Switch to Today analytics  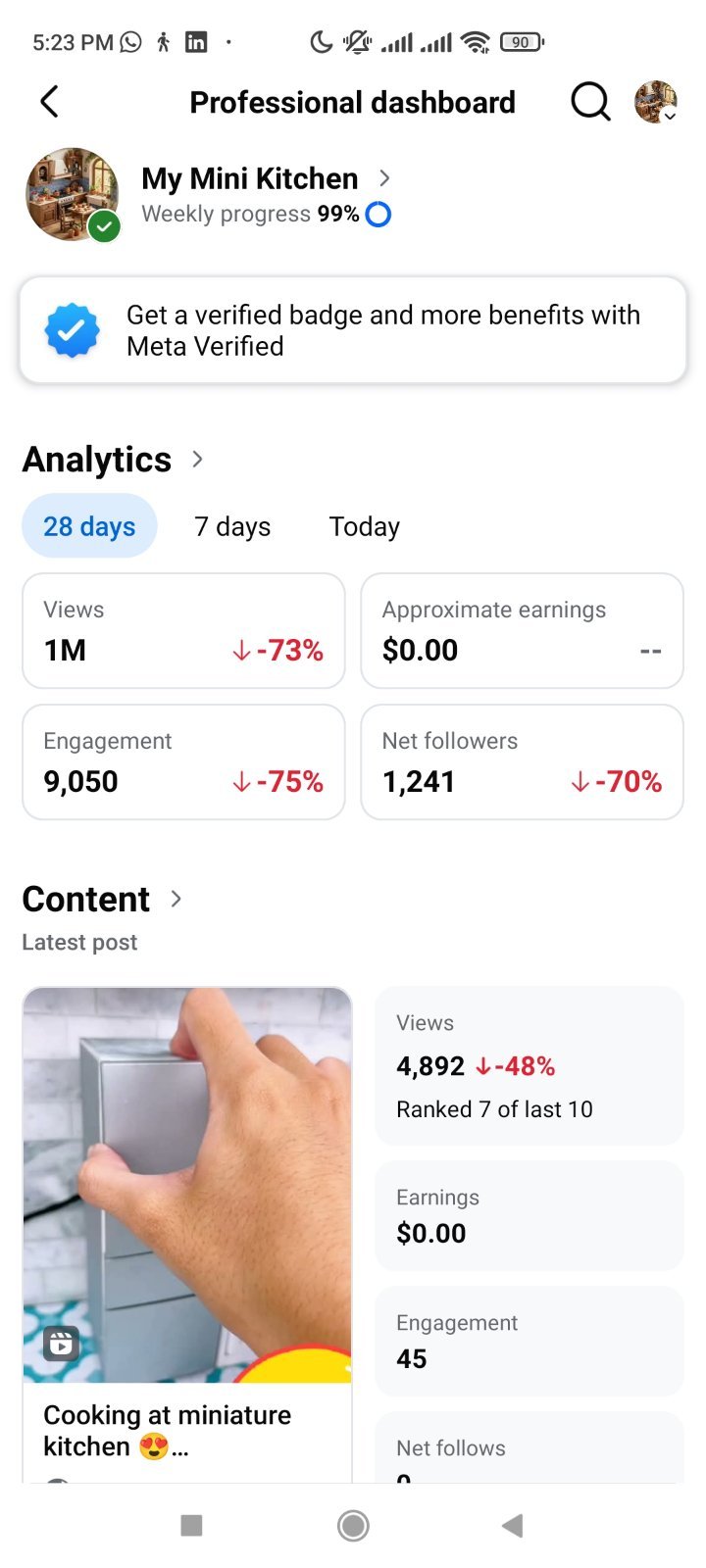[365, 526]
